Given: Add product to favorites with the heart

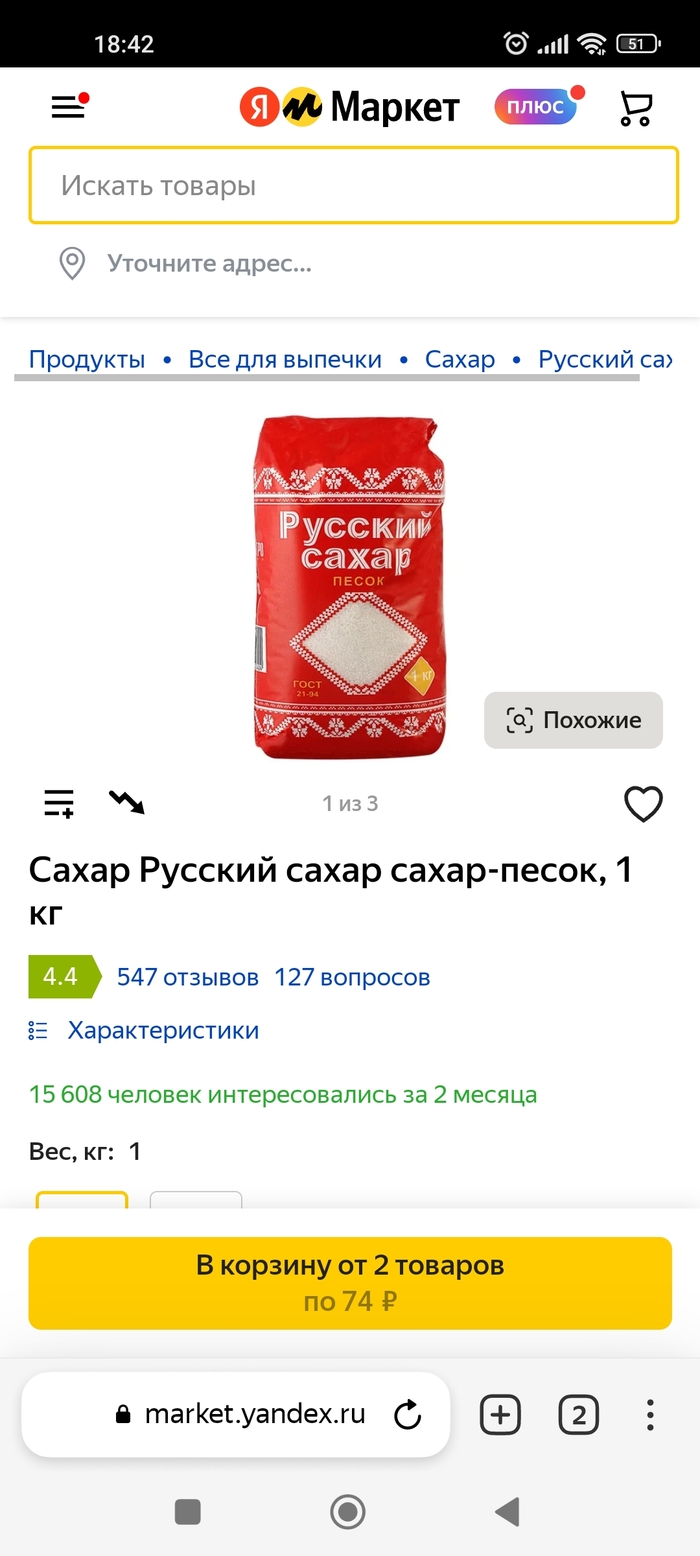Looking at the screenshot, I should pyautogui.click(x=643, y=804).
